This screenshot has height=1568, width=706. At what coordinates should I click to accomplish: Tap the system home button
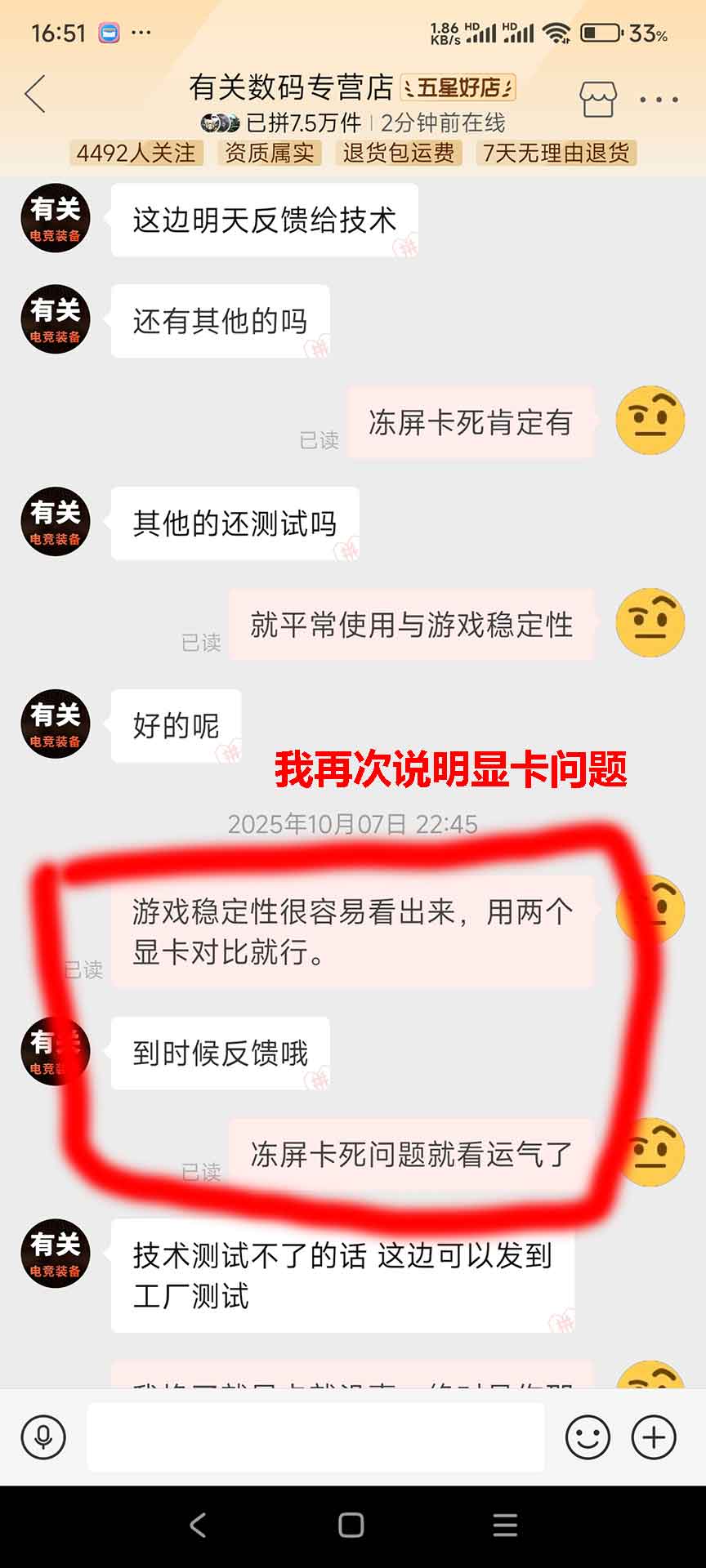(x=351, y=1525)
